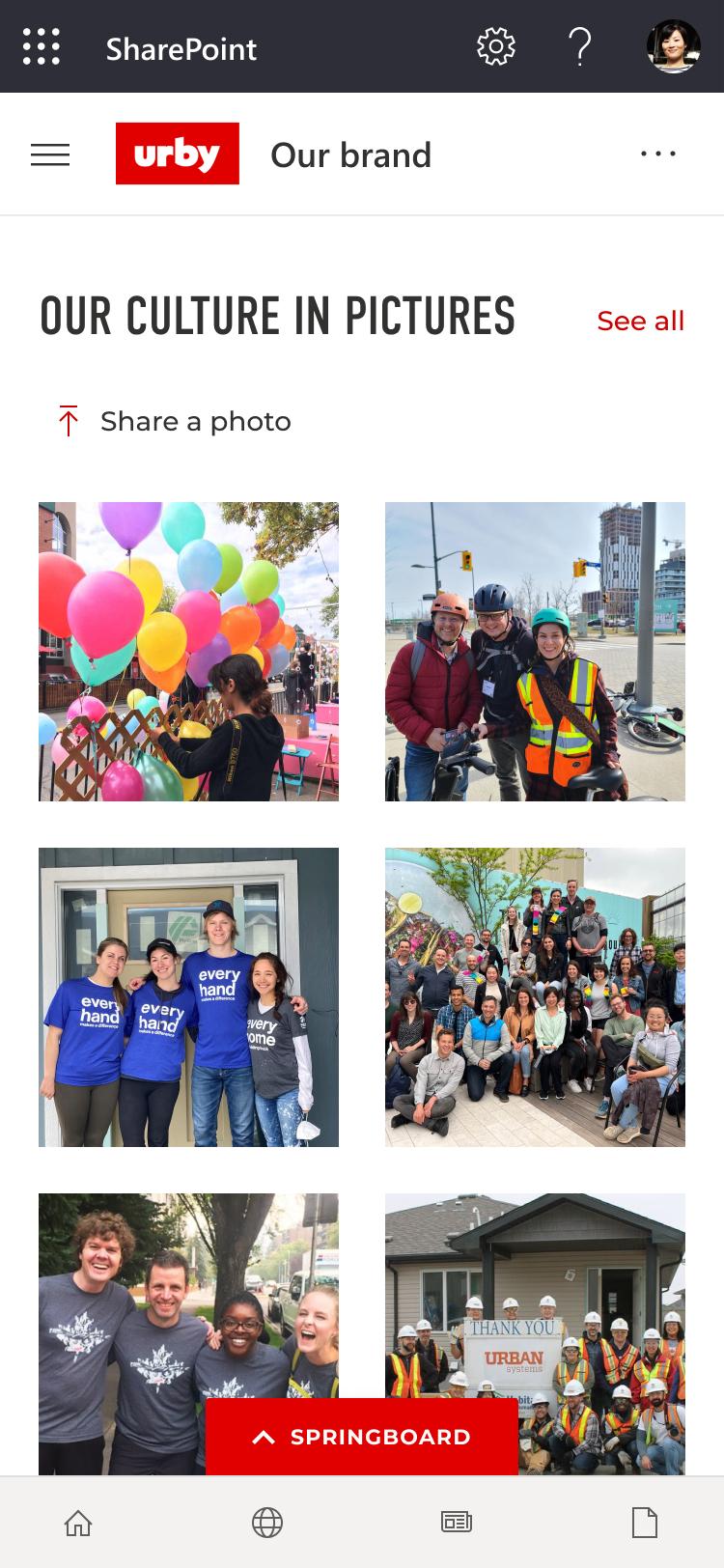The width and height of the screenshot is (724, 1568).
Task: Open the blue every hand t-shirts photo
Action: click(x=188, y=997)
